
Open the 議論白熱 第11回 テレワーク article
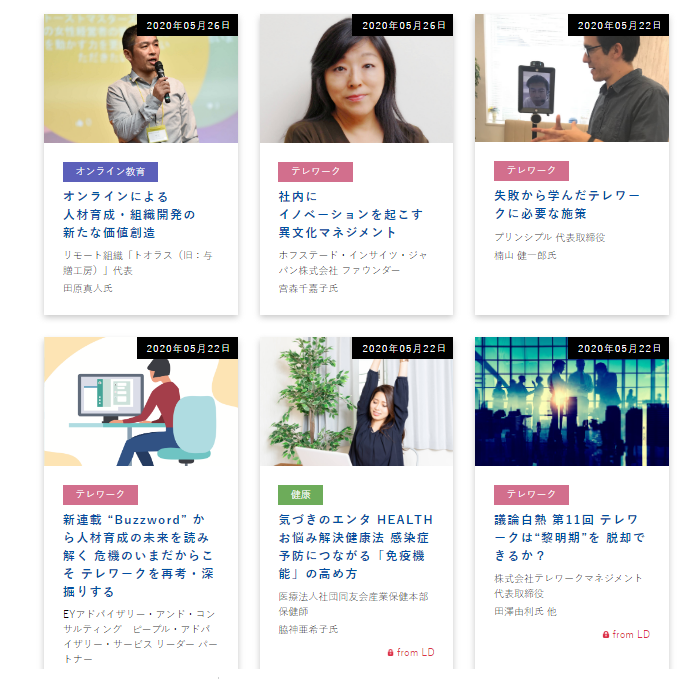point(568,538)
